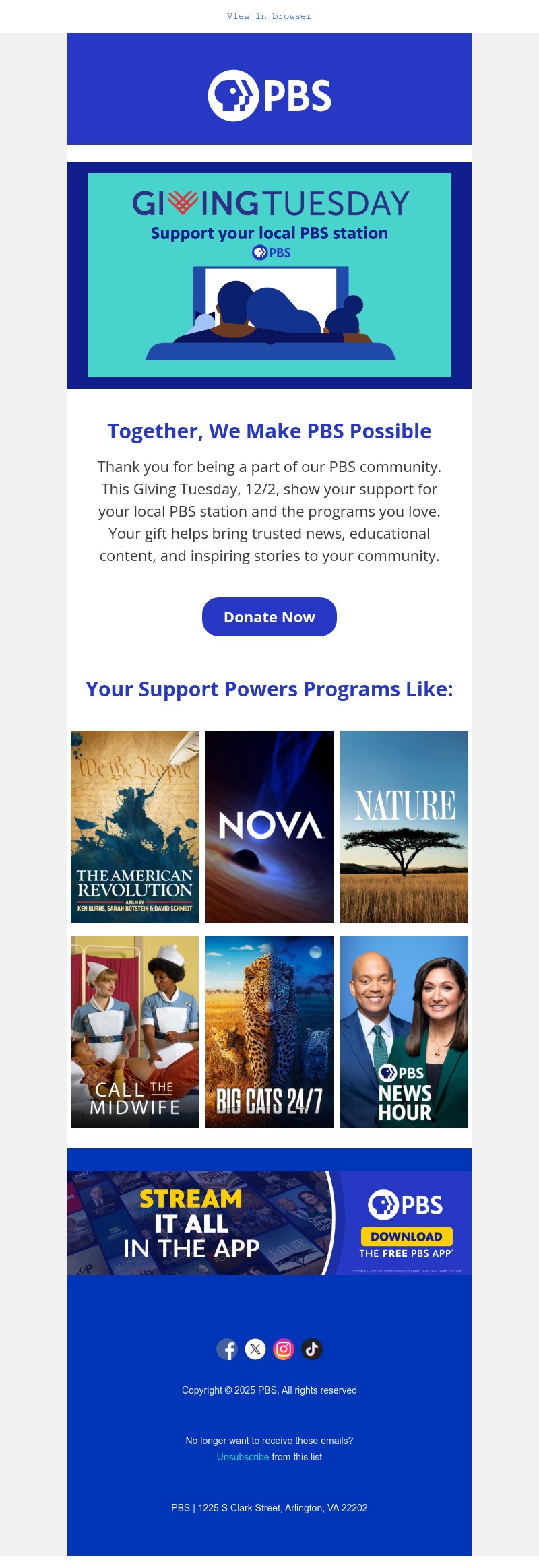The width and height of the screenshot is (539, 1568).
Task: Click the Nature program poster
Action: 404,826
